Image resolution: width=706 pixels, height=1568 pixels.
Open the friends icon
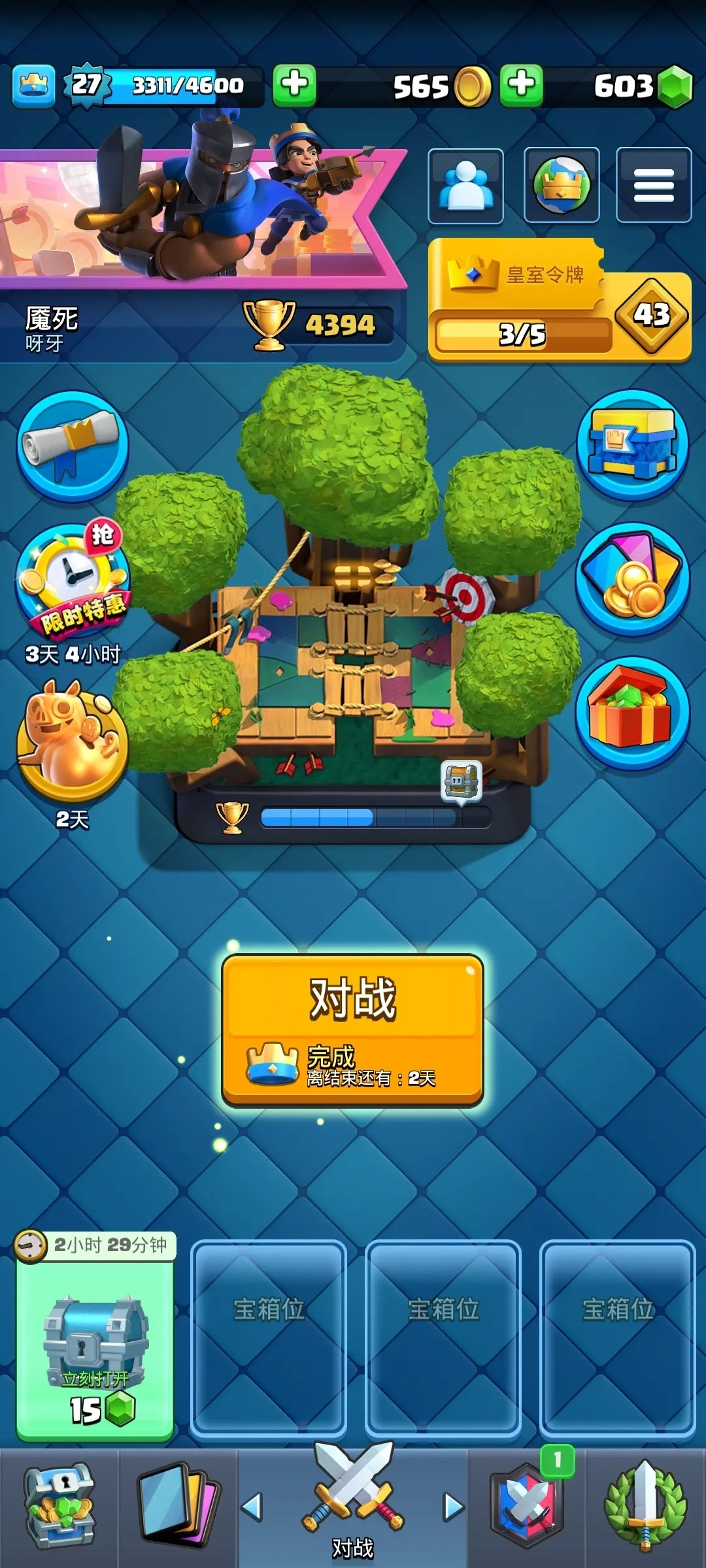click(x=465, y=186)
